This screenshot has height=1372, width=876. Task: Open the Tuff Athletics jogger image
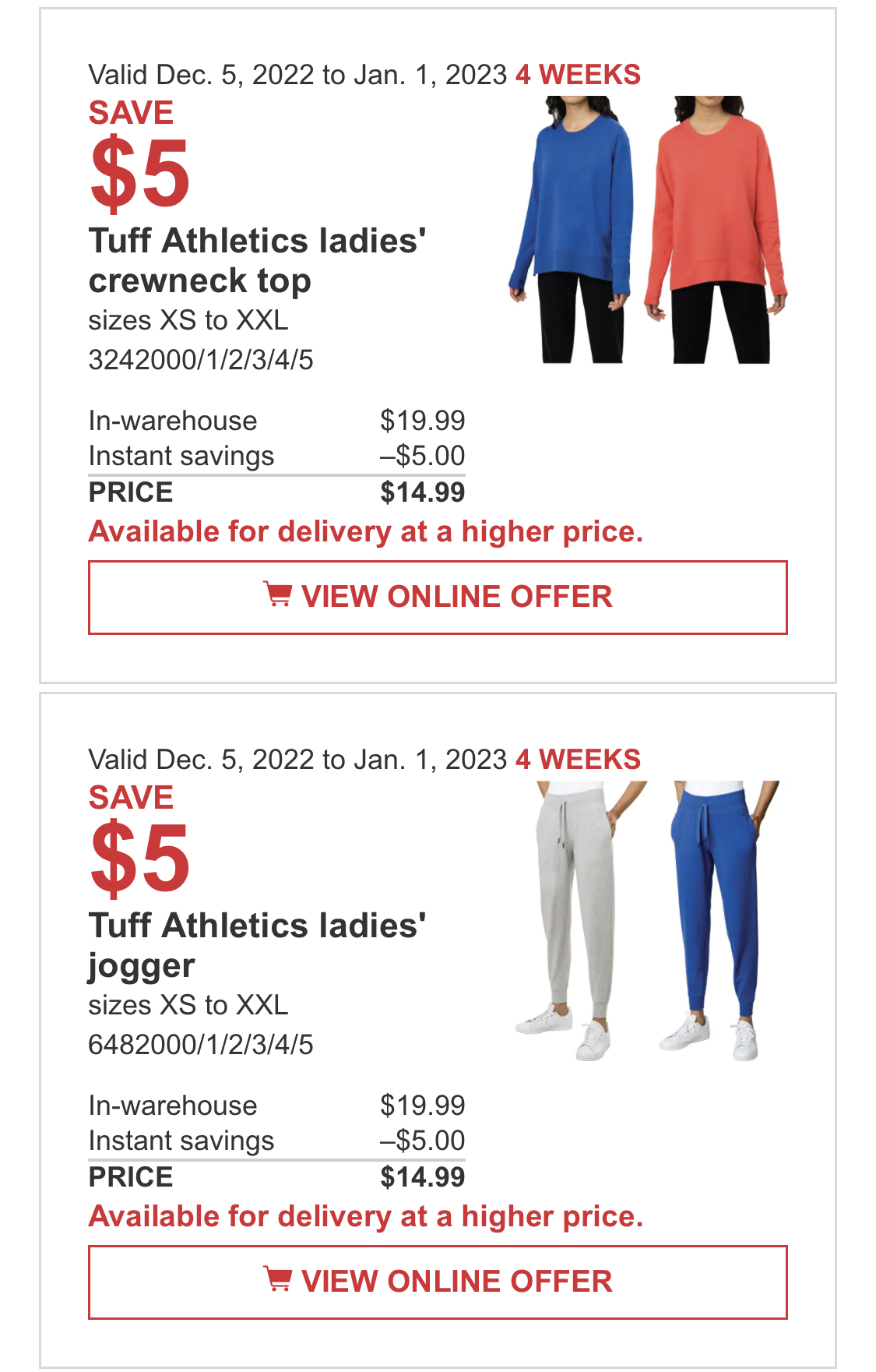[648, 919]
